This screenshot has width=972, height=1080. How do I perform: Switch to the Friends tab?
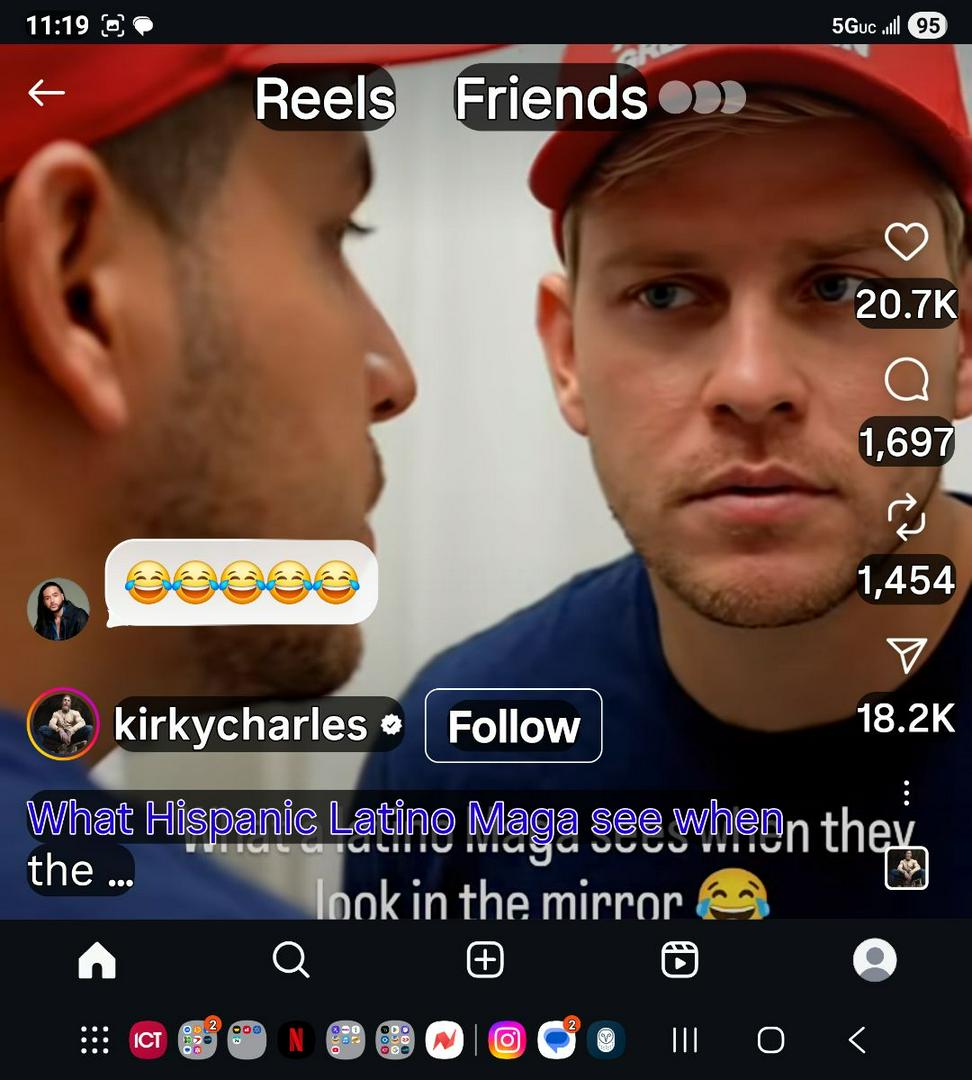tap(551, 98)
